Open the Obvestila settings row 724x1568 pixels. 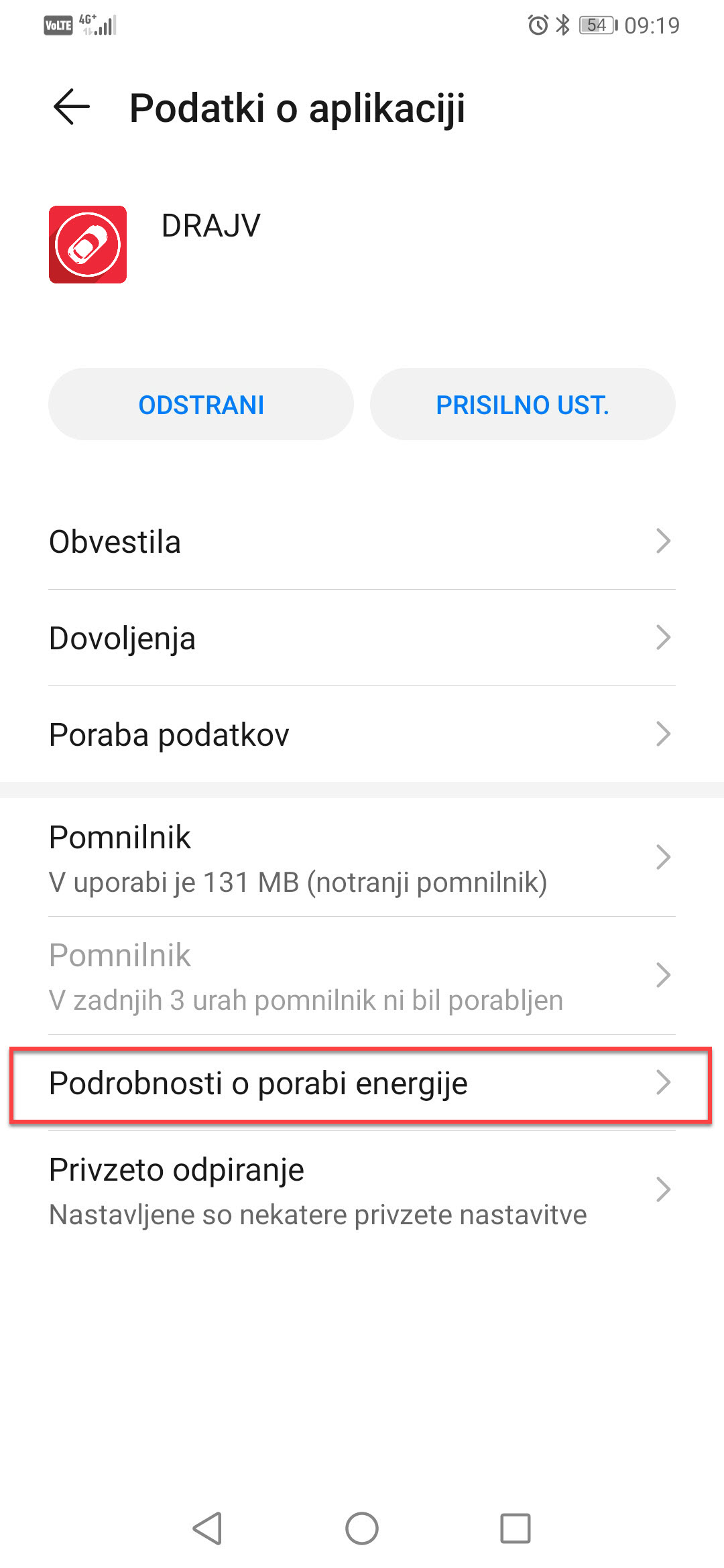362,541
